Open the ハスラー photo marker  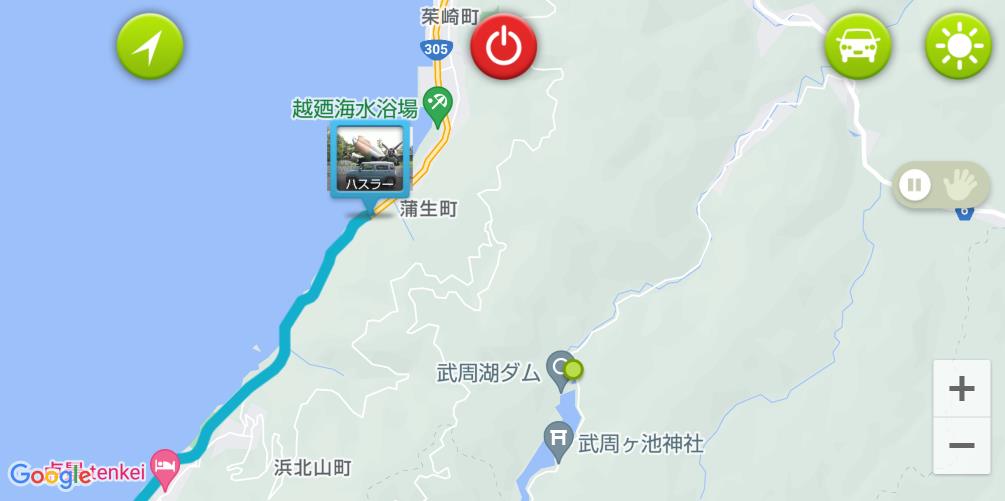(x=370, y=158)
